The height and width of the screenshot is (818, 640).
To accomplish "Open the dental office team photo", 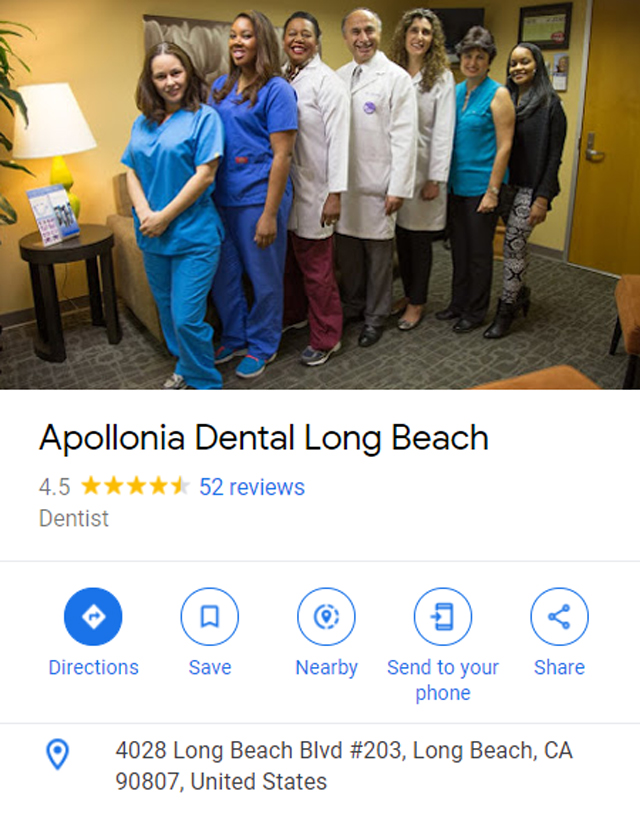I will click(320, 195).
